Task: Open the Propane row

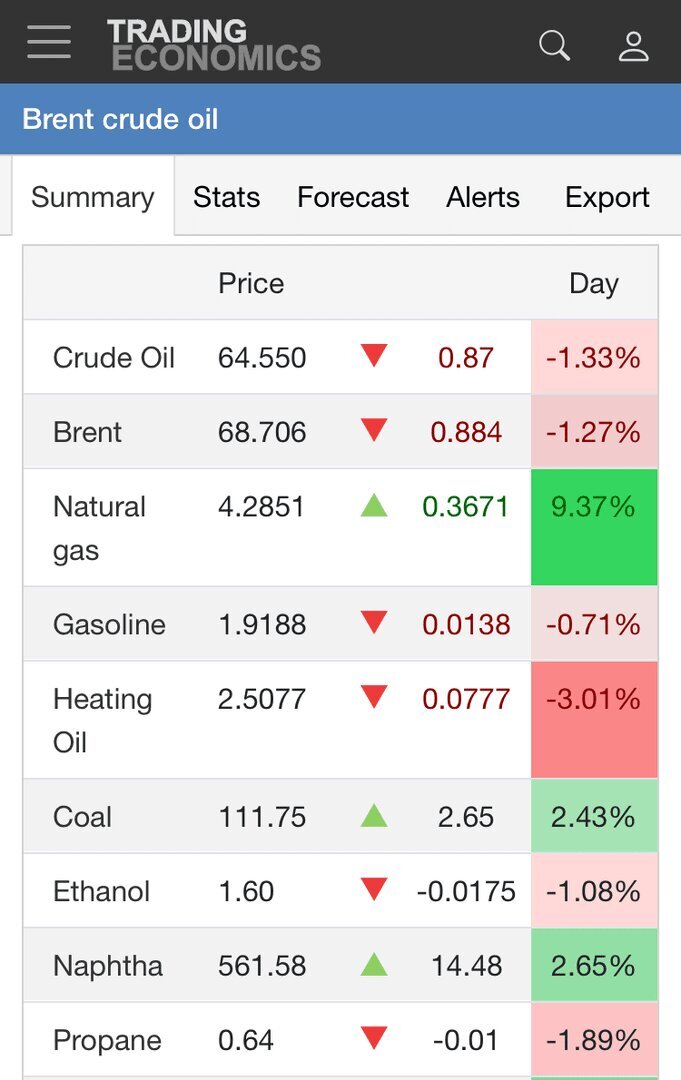Action: tap(107, 1040)
